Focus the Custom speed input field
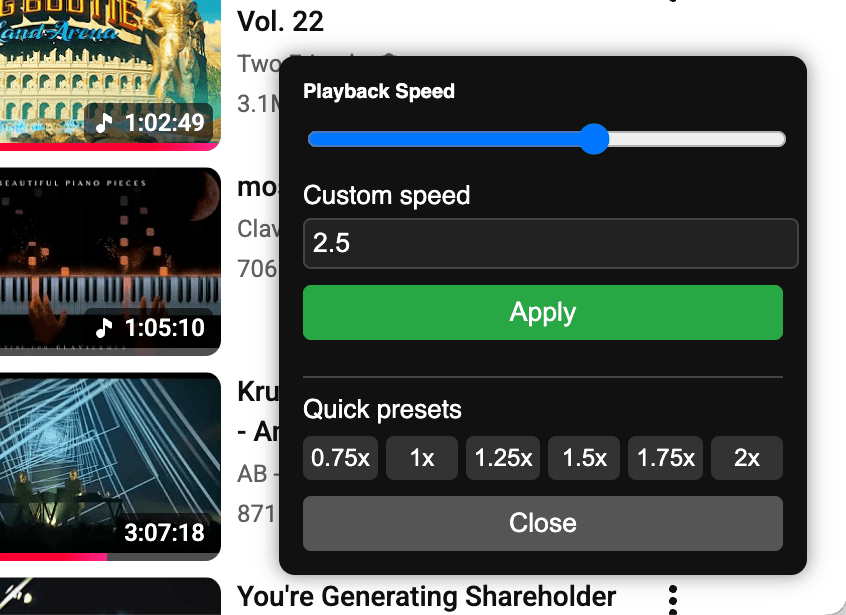Screen dimensions: 846x615 (x=550, y=244)
